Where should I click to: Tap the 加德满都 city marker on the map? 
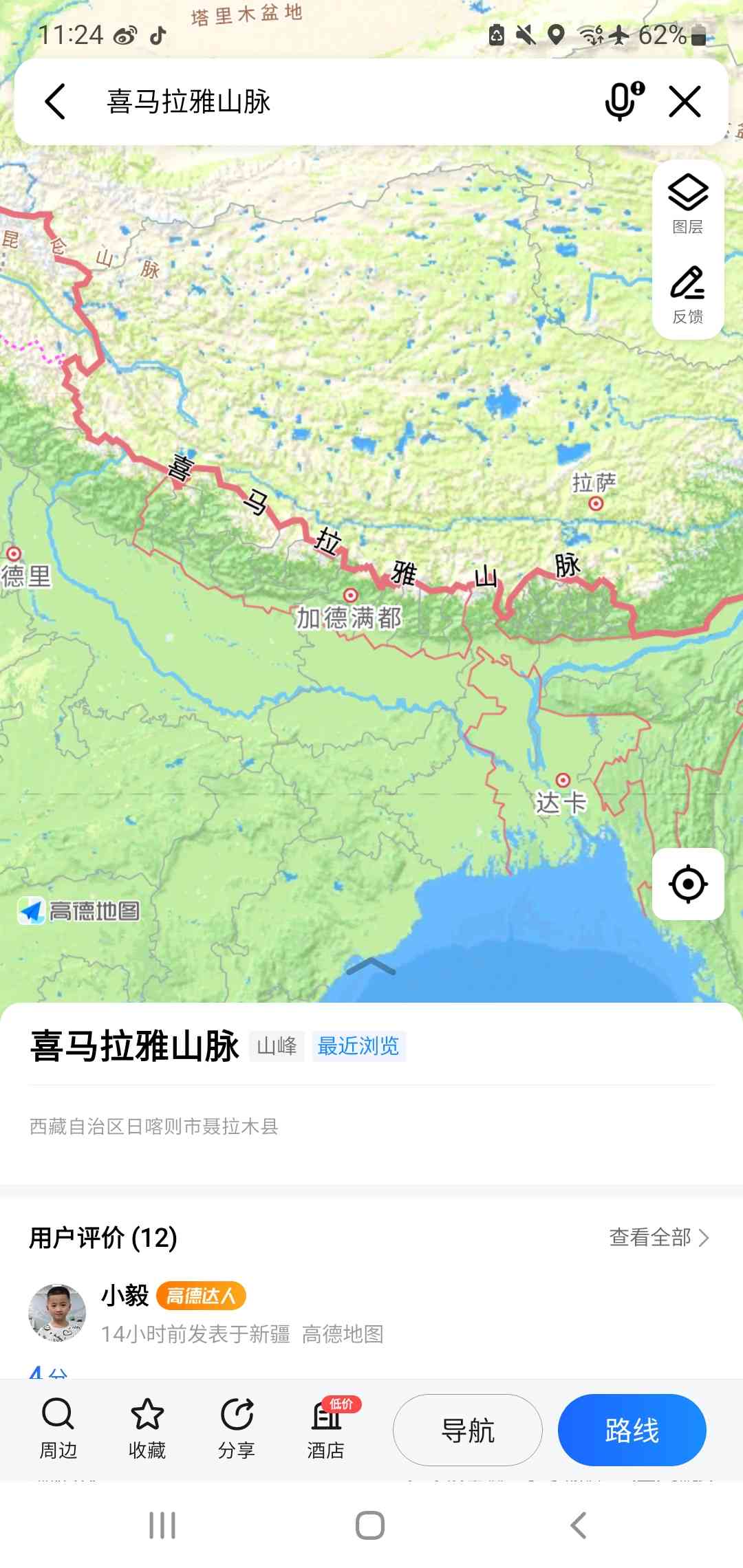350,596
